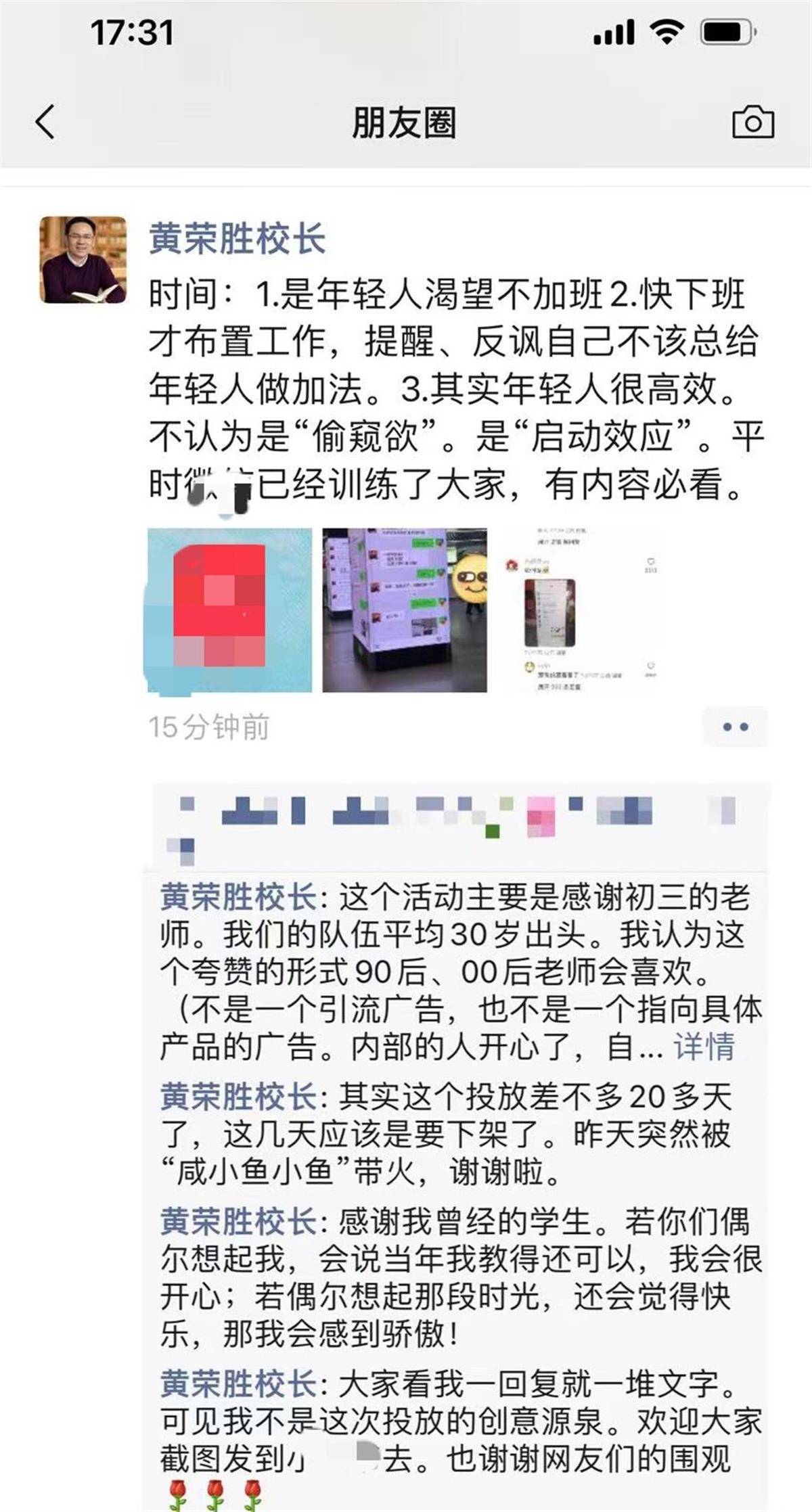Go back from the 朋友圈 screen
Viewport: 812px width, 1512px height.
[45, 122]
